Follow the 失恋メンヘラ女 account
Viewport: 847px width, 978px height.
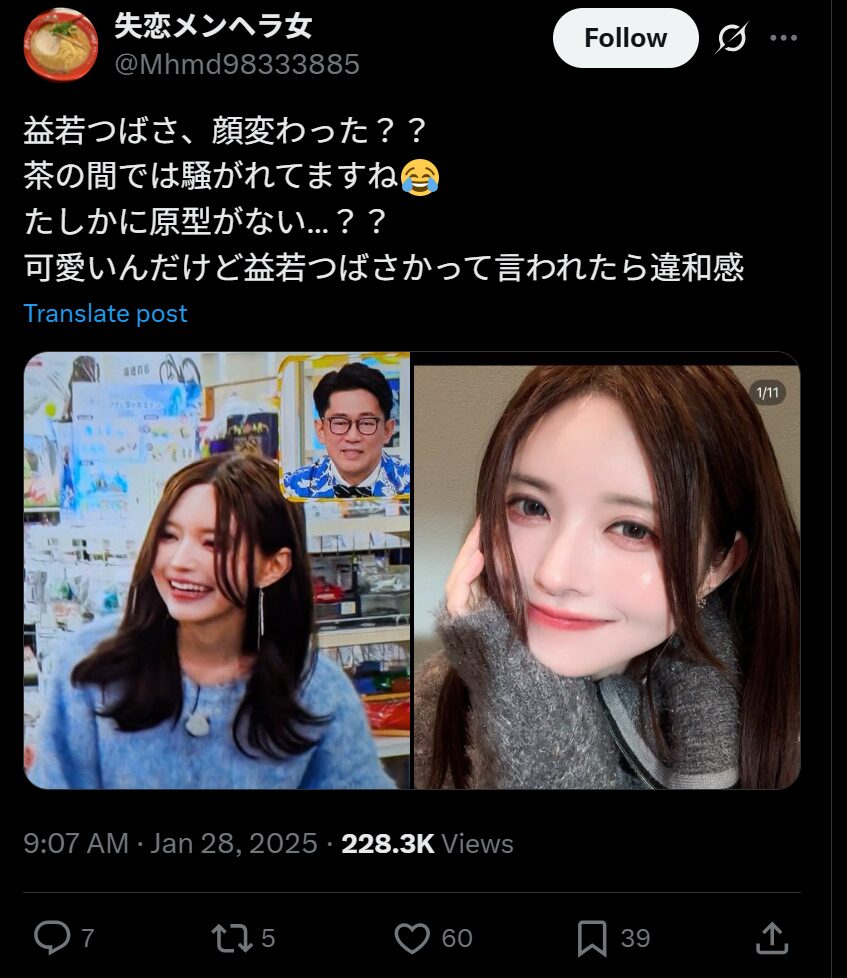coord(625,38)
